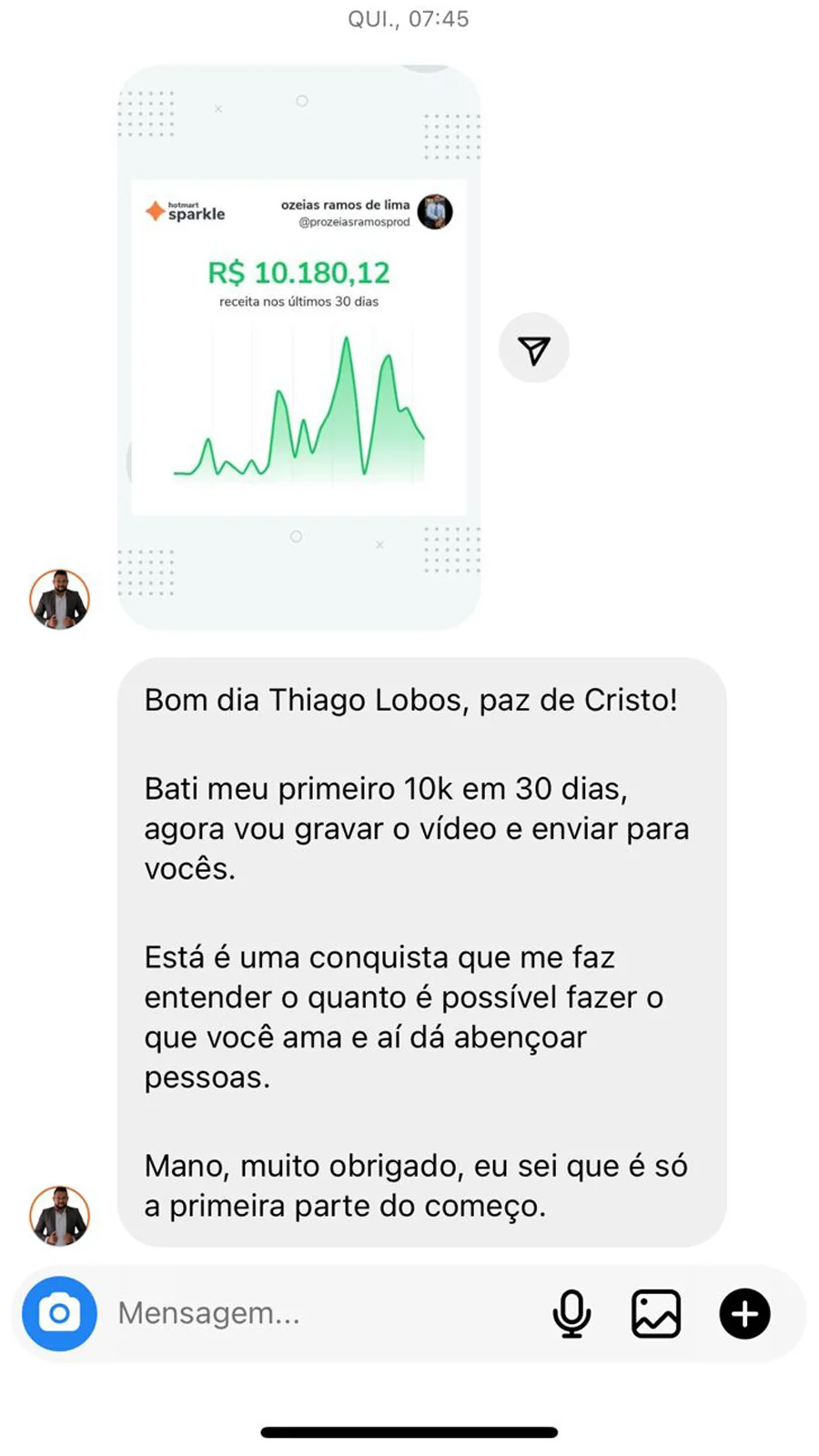The image size is (819, 1456).
Task: Open sender's profile picture beside text message
Action: (59, 1216)
